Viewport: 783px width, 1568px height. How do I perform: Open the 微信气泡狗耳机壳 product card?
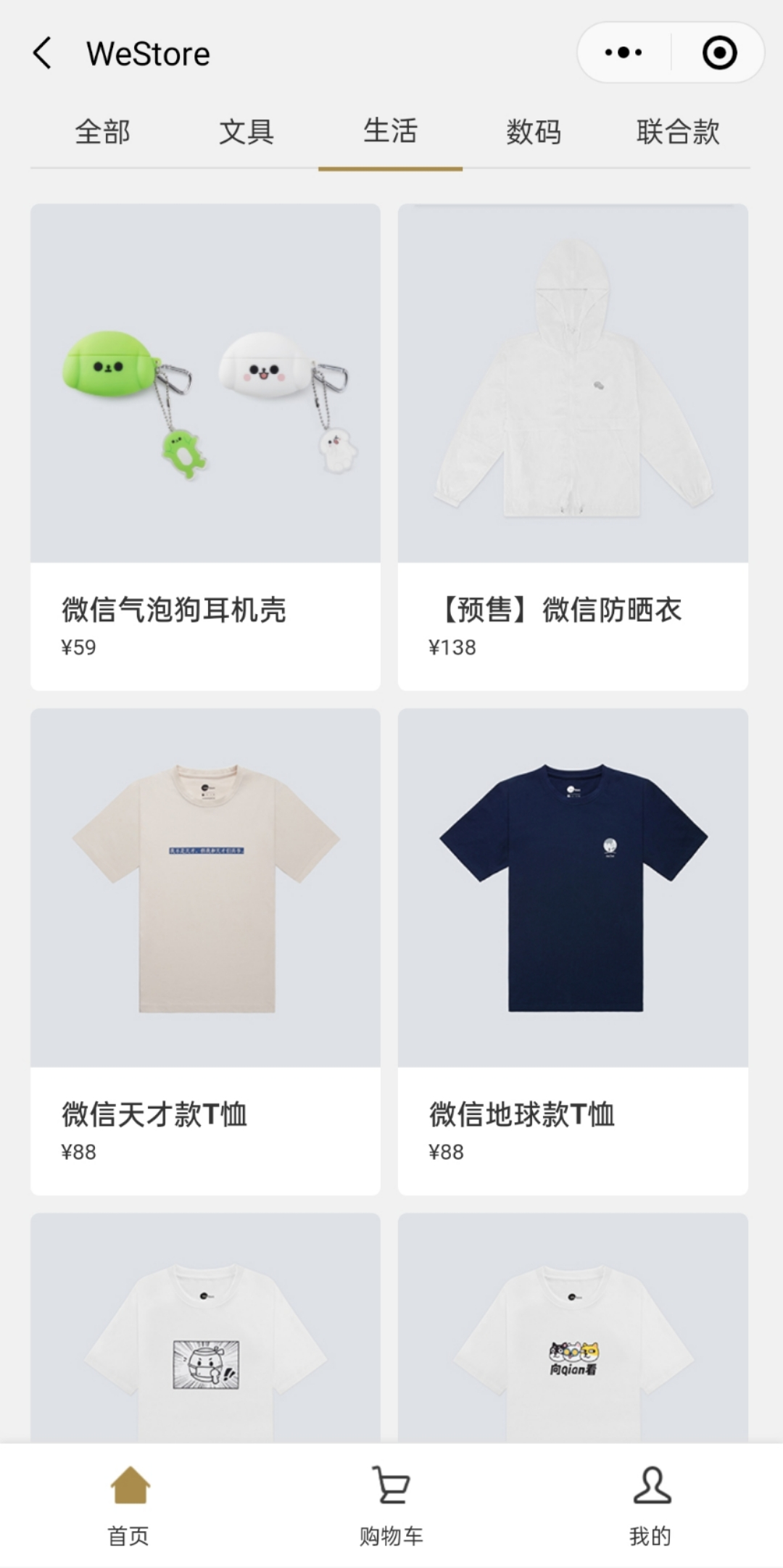point(205,447)
